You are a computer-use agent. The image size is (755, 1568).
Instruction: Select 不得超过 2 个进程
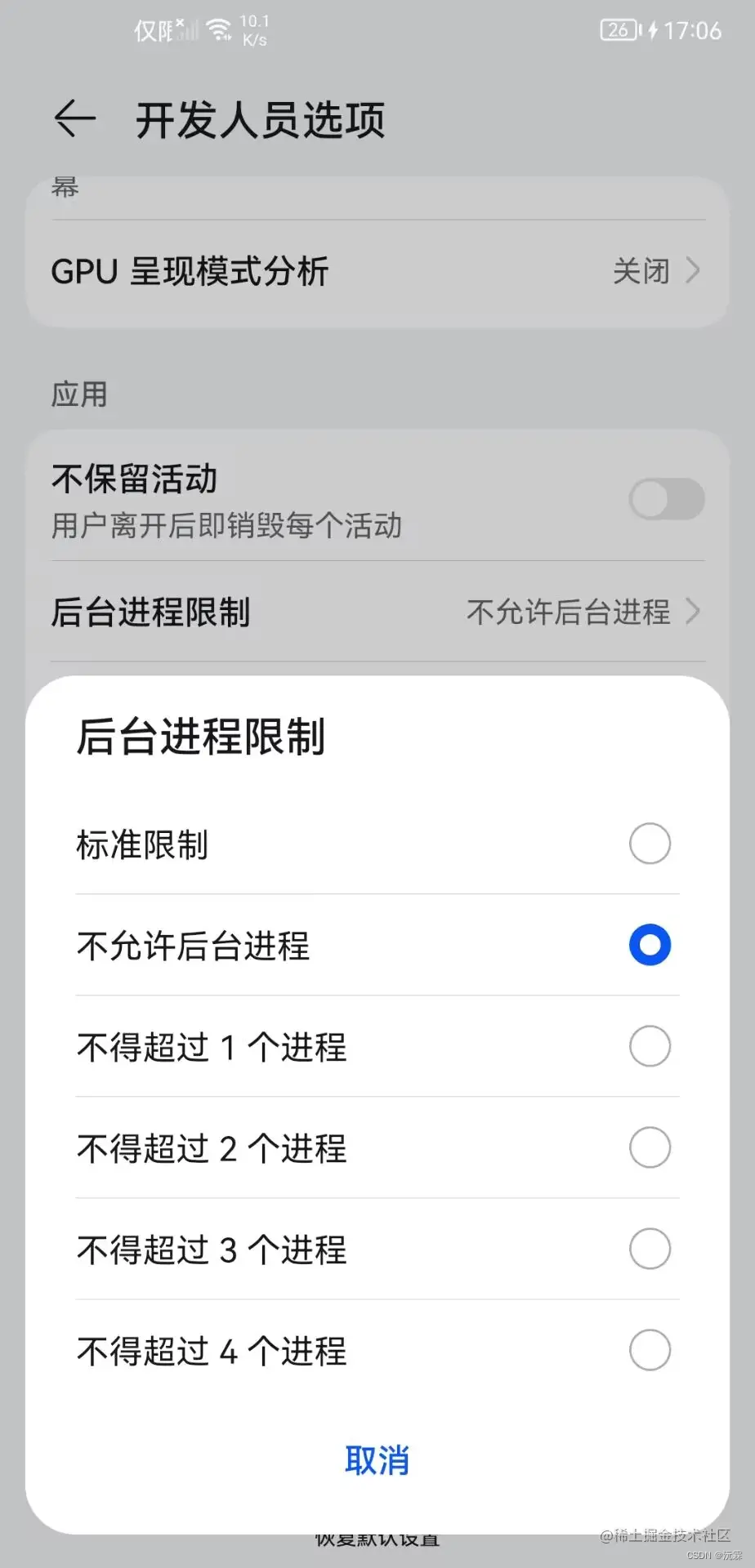[377, 1147]
